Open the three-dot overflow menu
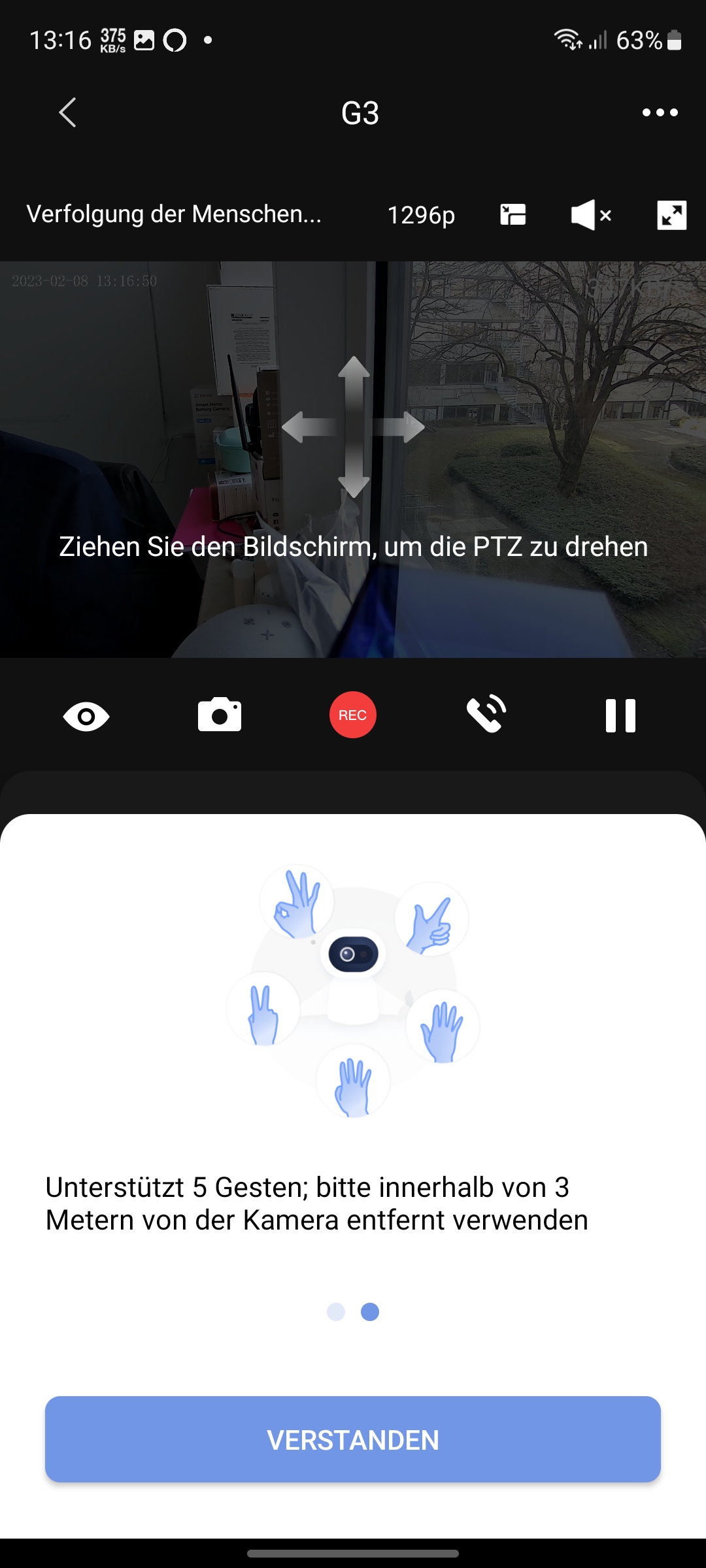This screenshot has width=706, height=1568. pyautogui.click(x=660, y=112)
